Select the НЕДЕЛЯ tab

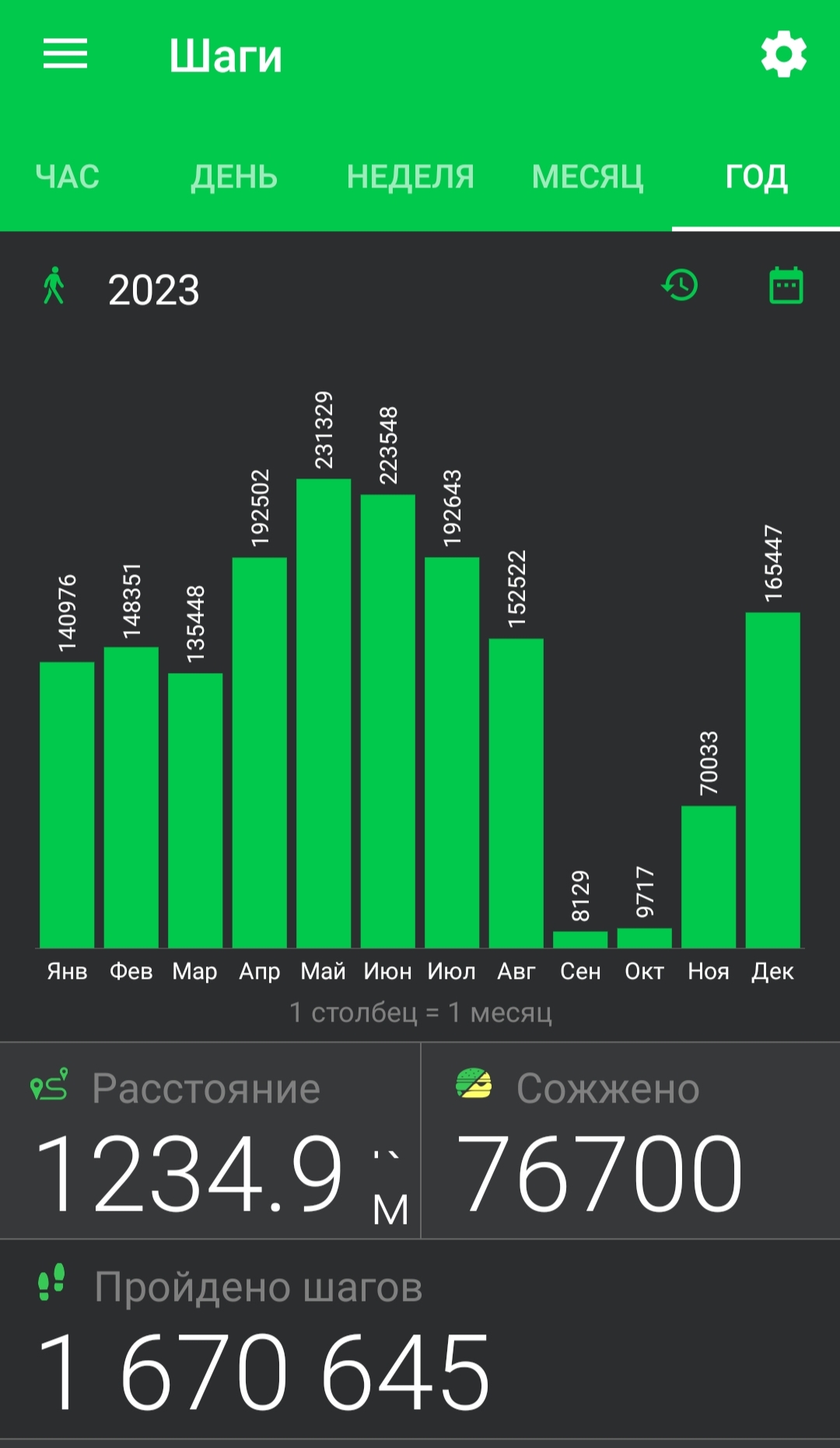pyautogui.click(x=411, y=177)
